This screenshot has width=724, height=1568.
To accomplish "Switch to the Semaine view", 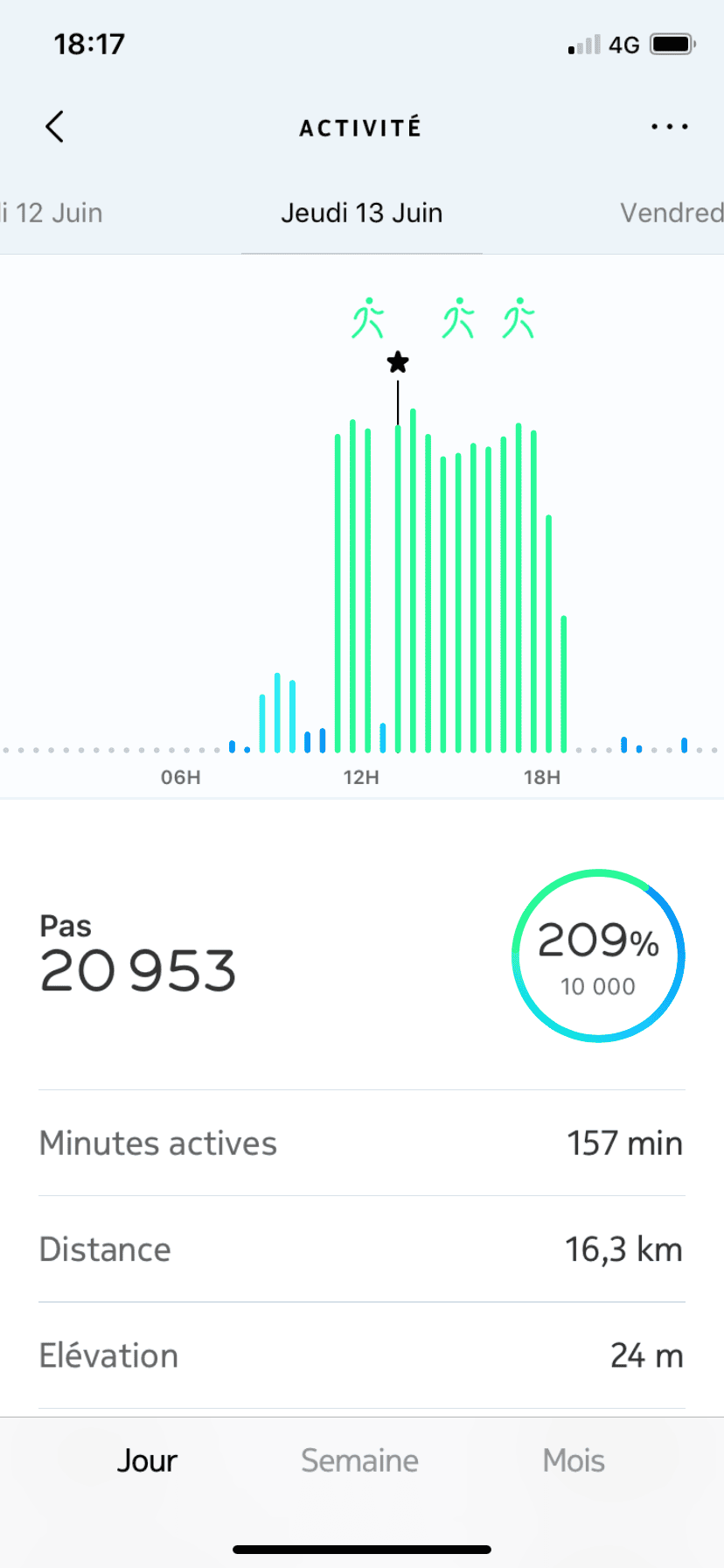I will pyautogui.click(x=359, y=1460).
